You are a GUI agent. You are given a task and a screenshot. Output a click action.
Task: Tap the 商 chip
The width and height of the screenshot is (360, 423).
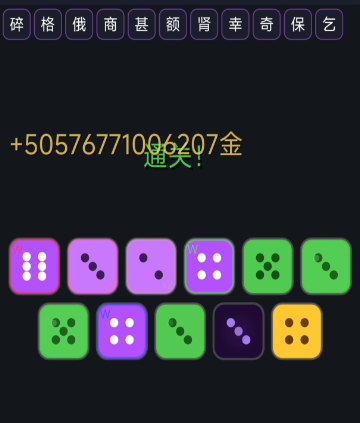[x=110, y=24]
